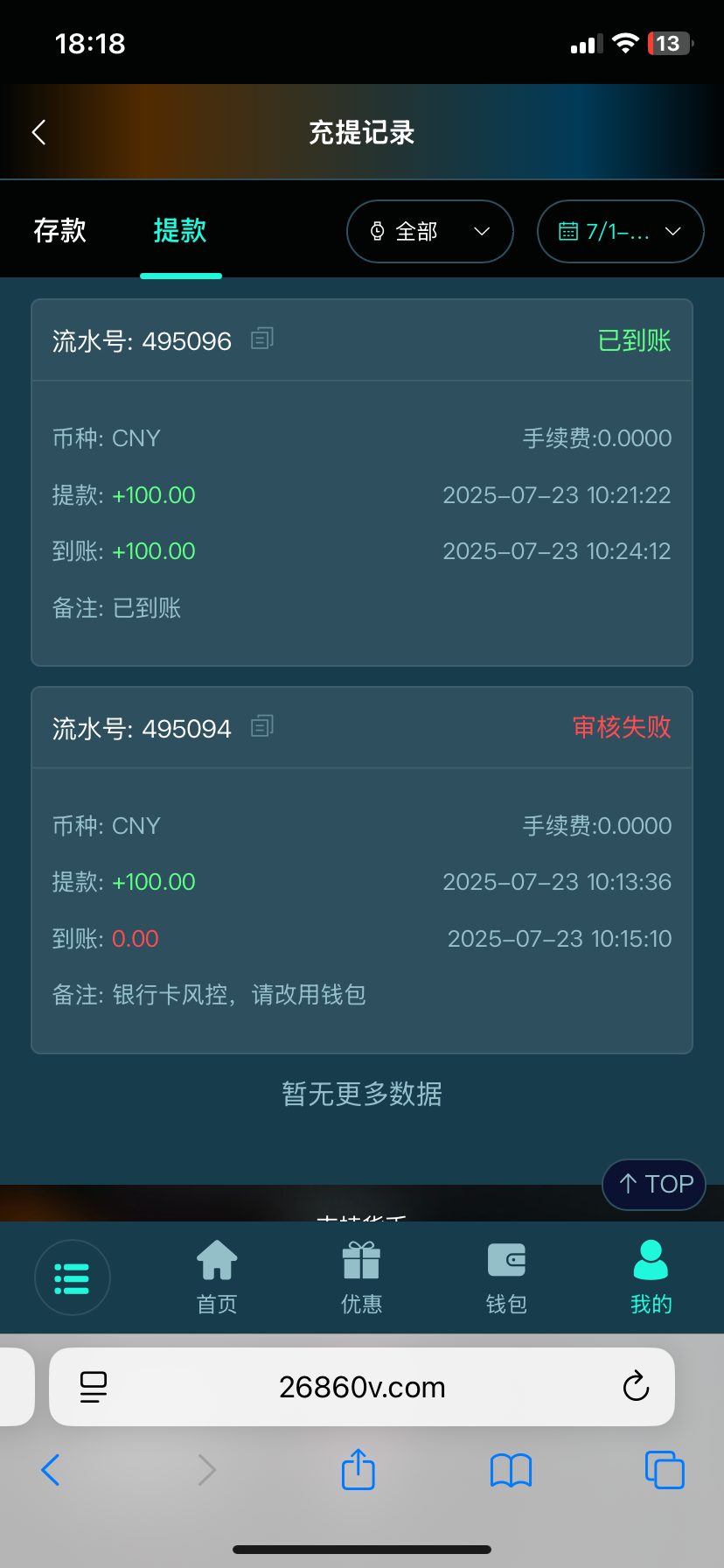Screen dimensions: 724x1568
Task: Navigate back in the browser toolbar
Action: pyautogui.click(x=51, y=1470)
